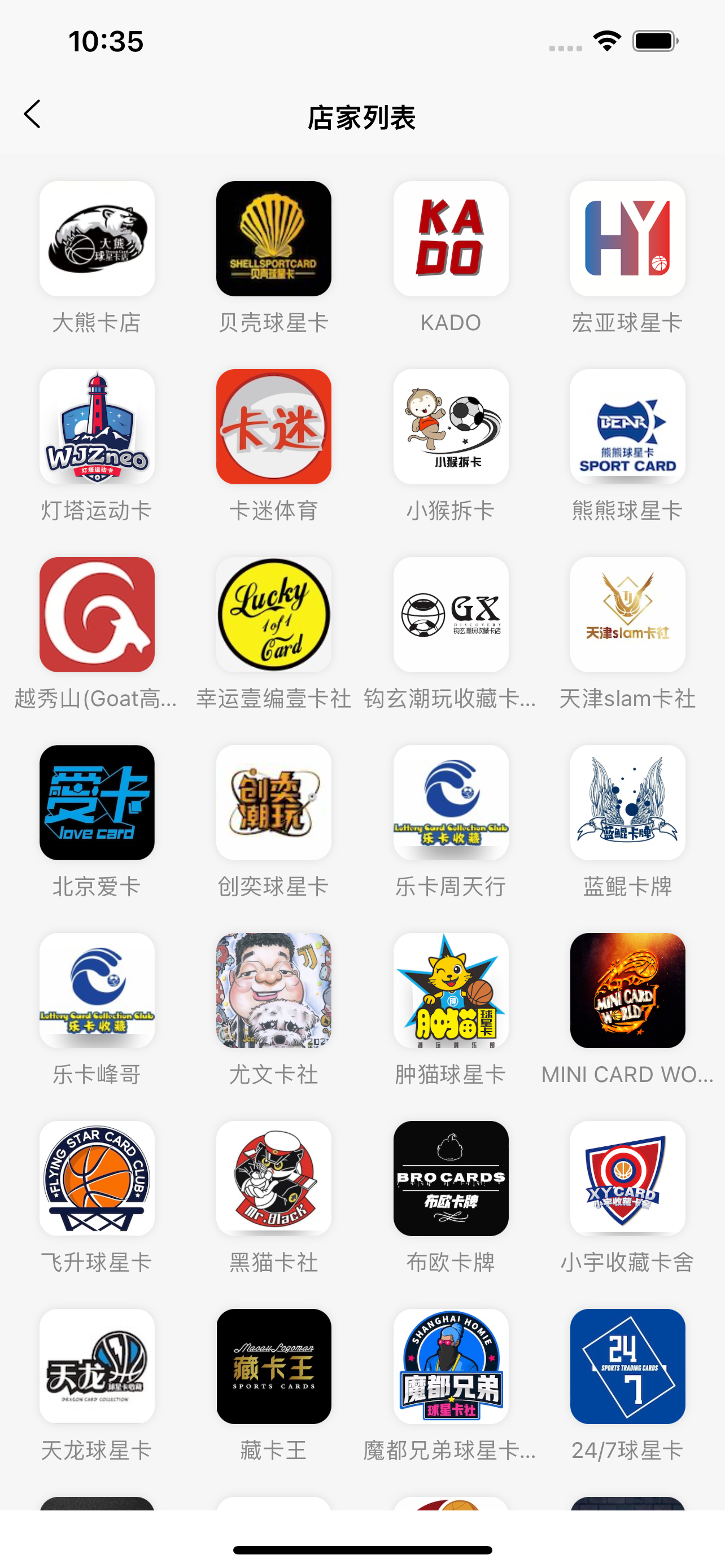
Task: Open the 24/7球星卡 shop
Action: [627, 1366]
